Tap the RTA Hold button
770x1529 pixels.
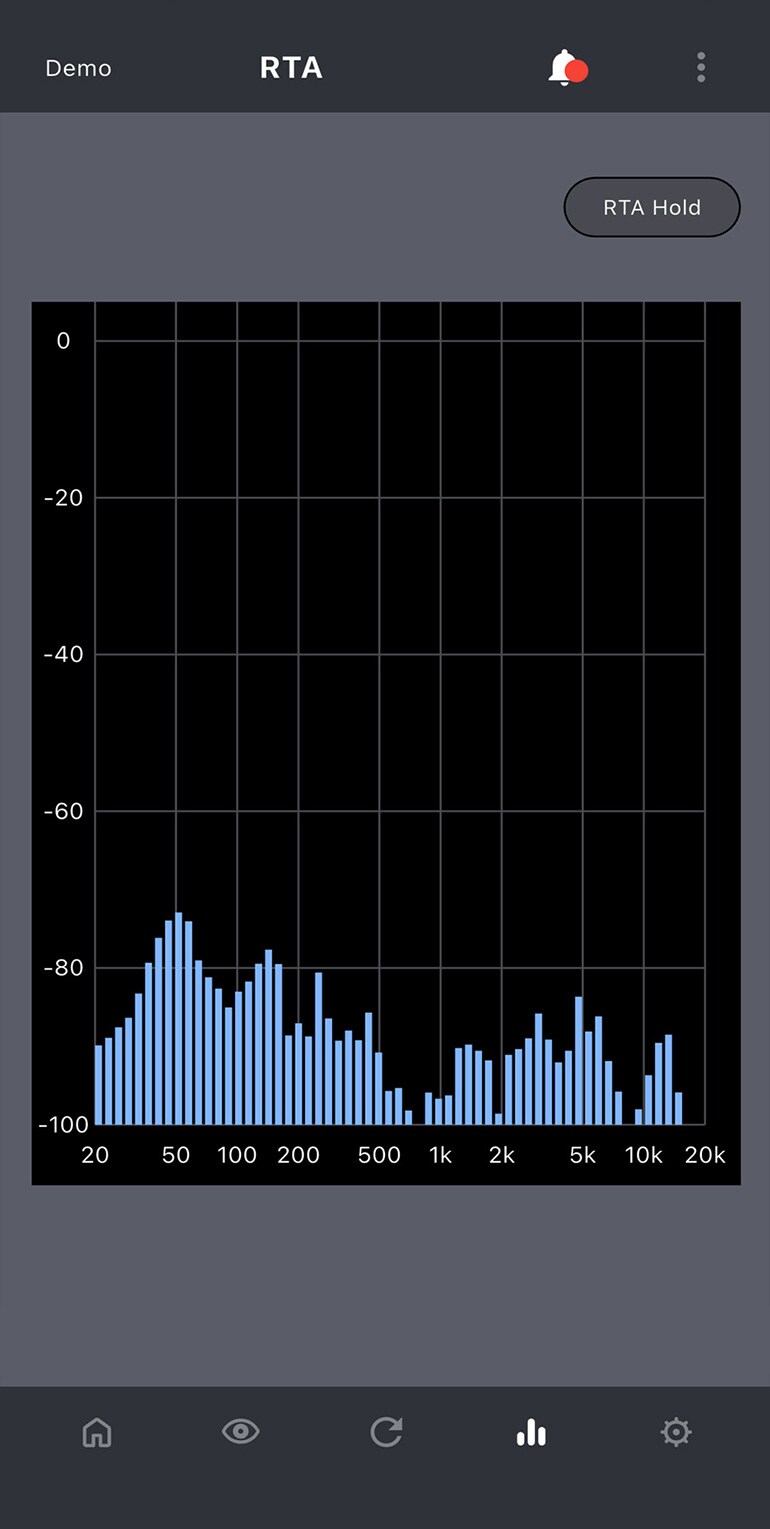point(652,208)
